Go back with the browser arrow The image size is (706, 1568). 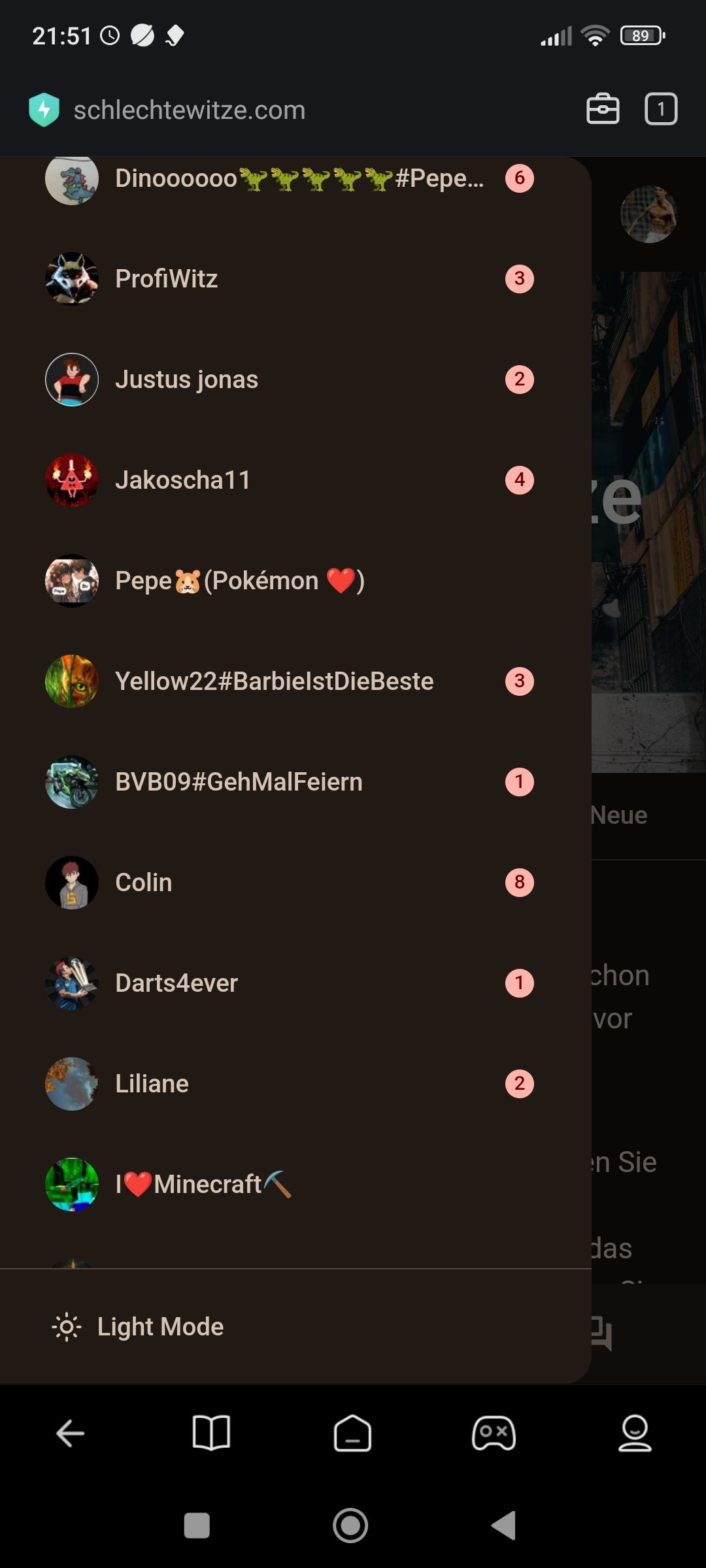point(71,1434)
